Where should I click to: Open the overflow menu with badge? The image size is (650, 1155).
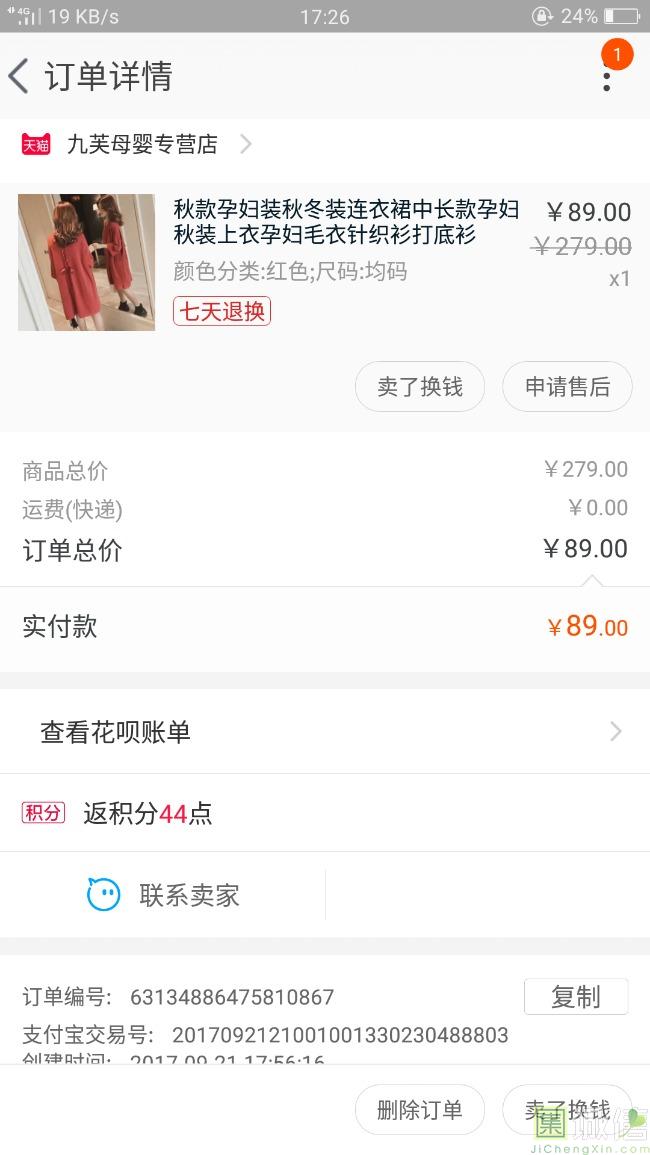tap(607, 74)
